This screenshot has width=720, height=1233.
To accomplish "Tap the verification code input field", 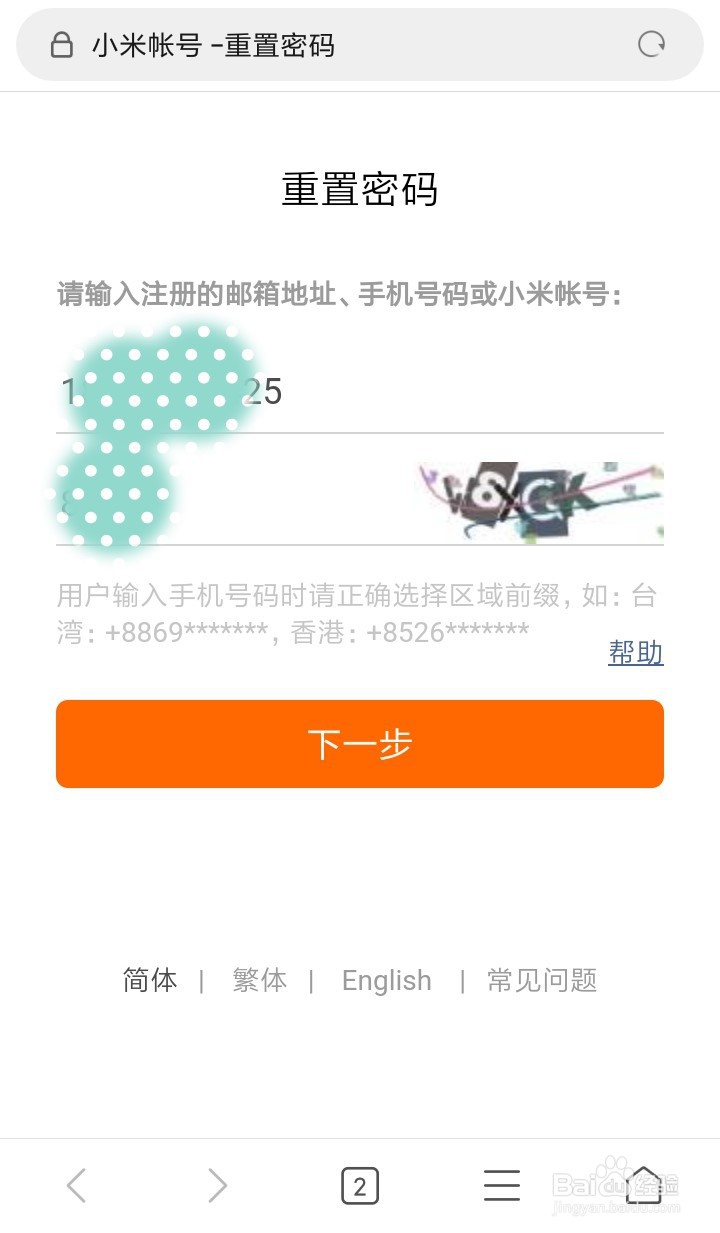I will [230, 500].
